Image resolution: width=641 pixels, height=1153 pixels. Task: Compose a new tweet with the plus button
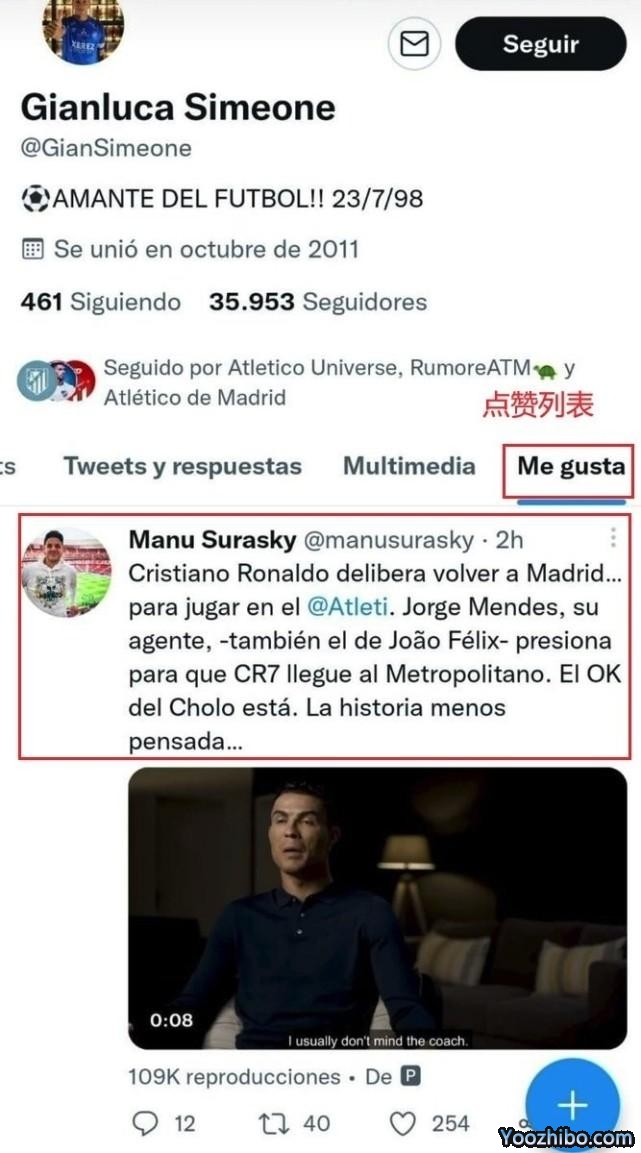(572, 1105)
